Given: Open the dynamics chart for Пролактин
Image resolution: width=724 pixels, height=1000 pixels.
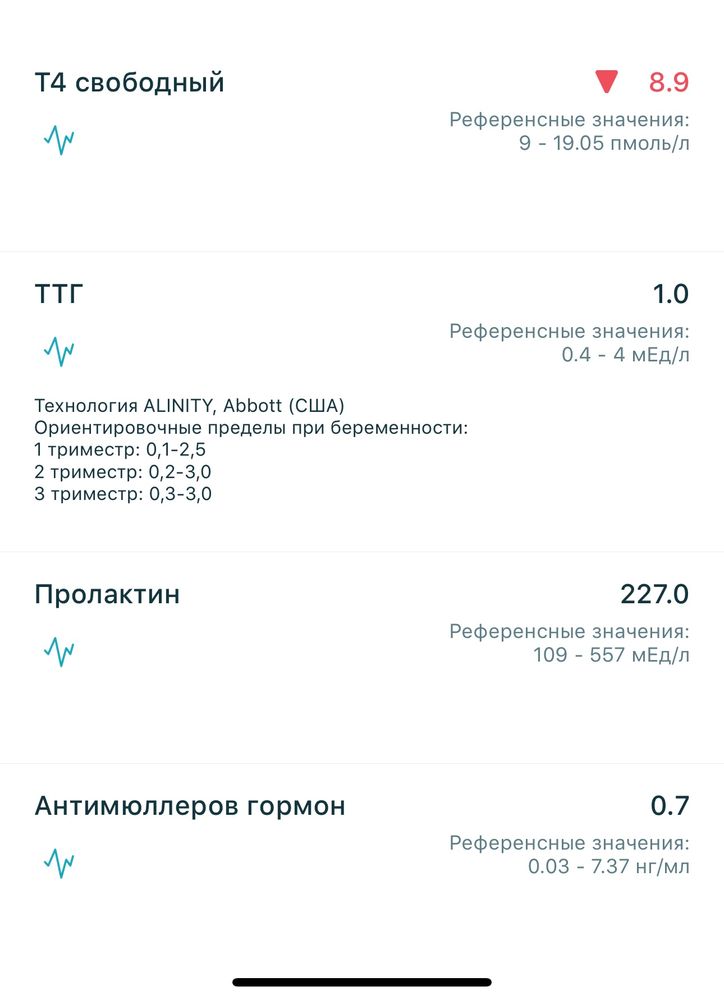Looking at the screenshot, I should coord(58,650).
